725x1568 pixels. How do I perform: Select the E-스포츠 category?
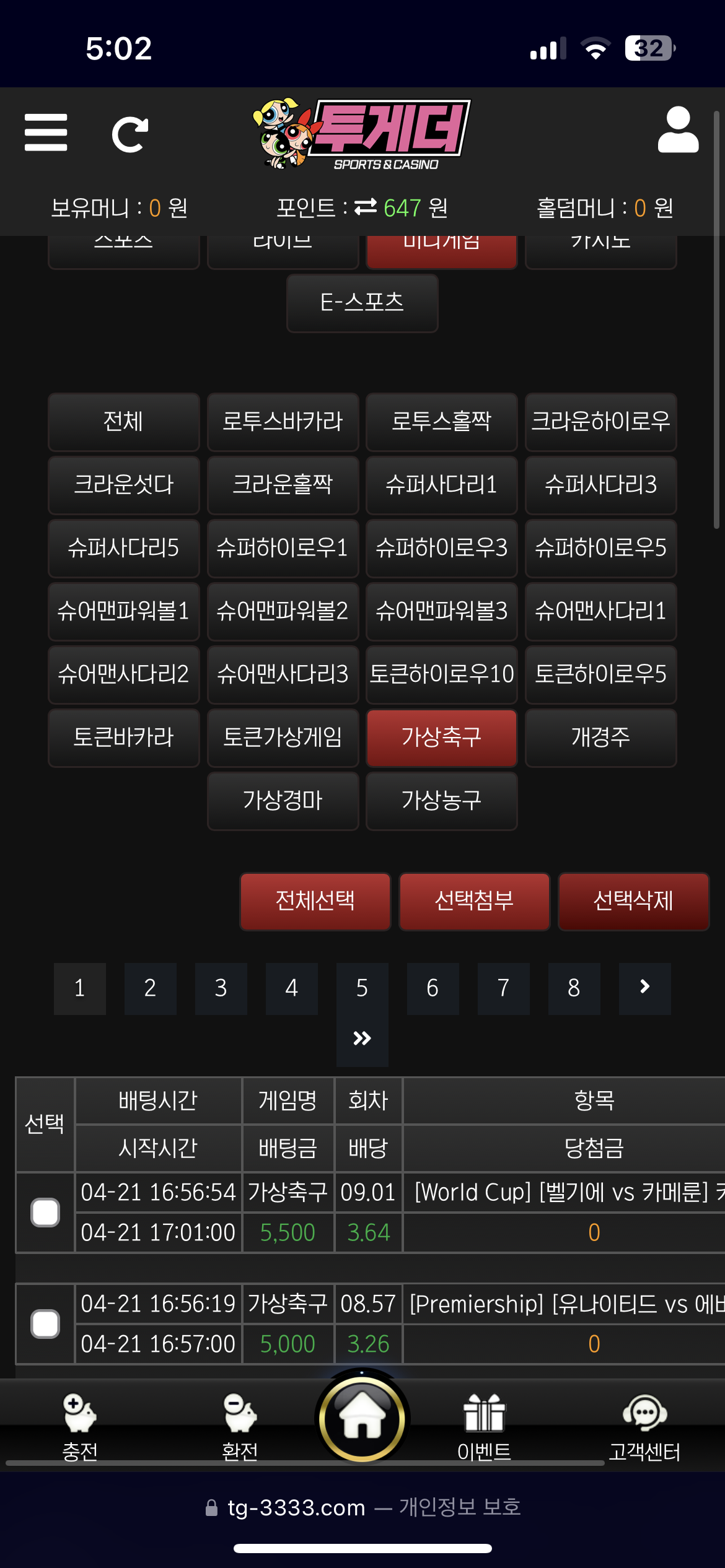tap(362, 303)
